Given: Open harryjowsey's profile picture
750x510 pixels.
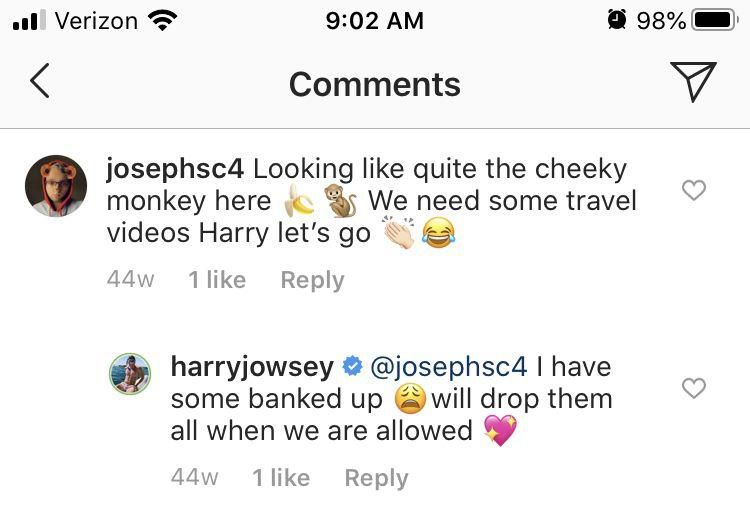Looking at the screenshot, I should click(129, 374).
